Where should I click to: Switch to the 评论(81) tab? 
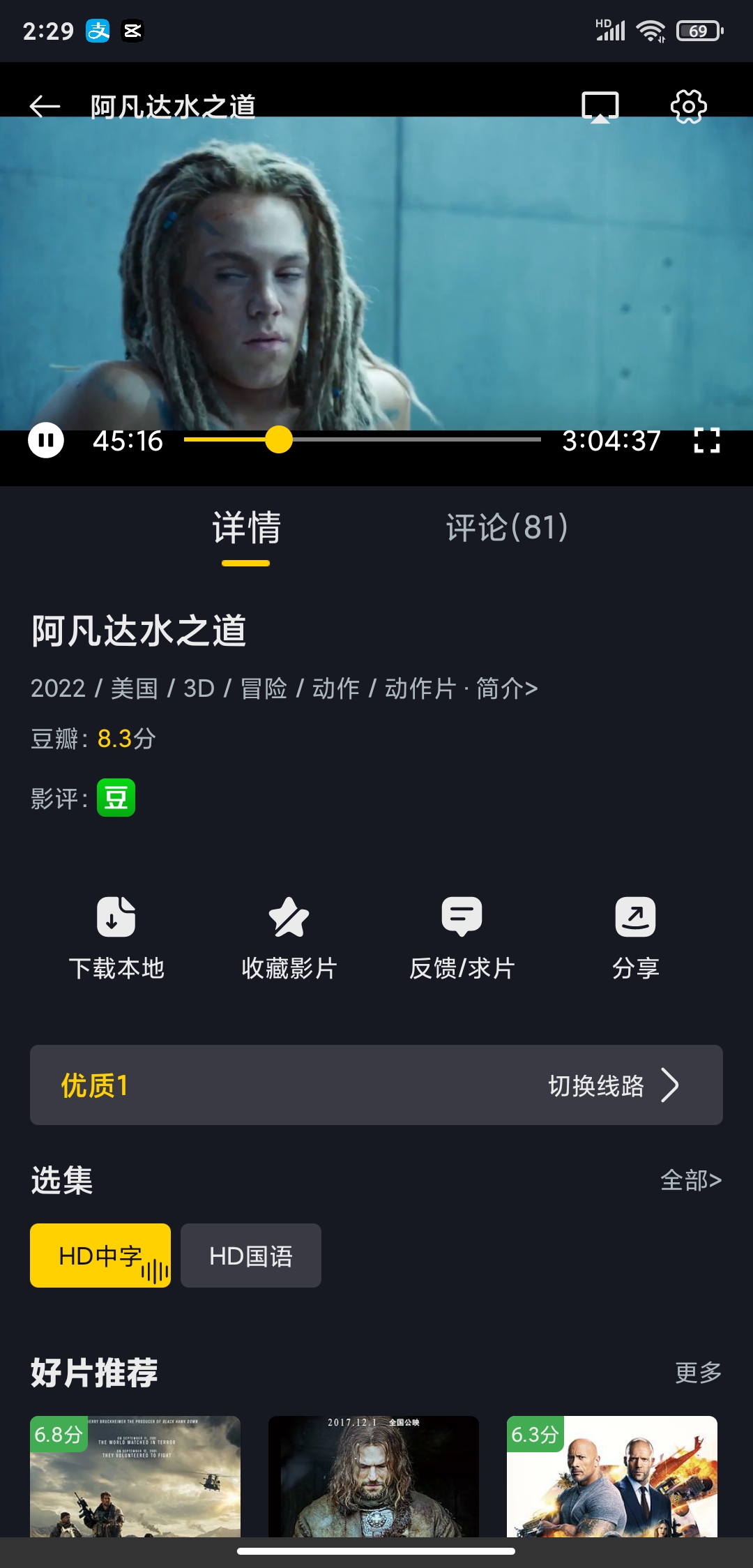coord(507,527)
